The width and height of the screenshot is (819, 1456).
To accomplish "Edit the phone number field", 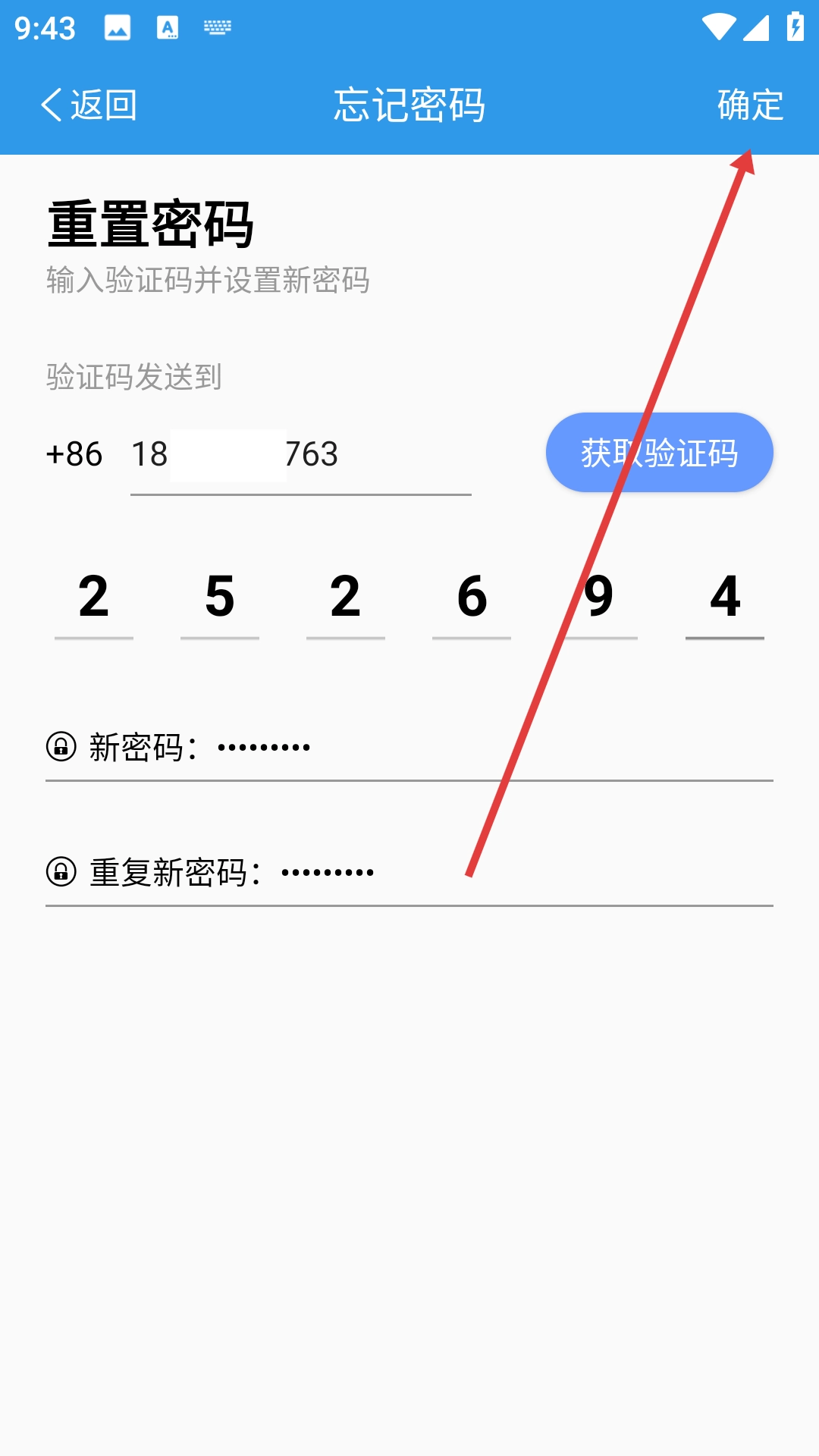I will 300,455.
